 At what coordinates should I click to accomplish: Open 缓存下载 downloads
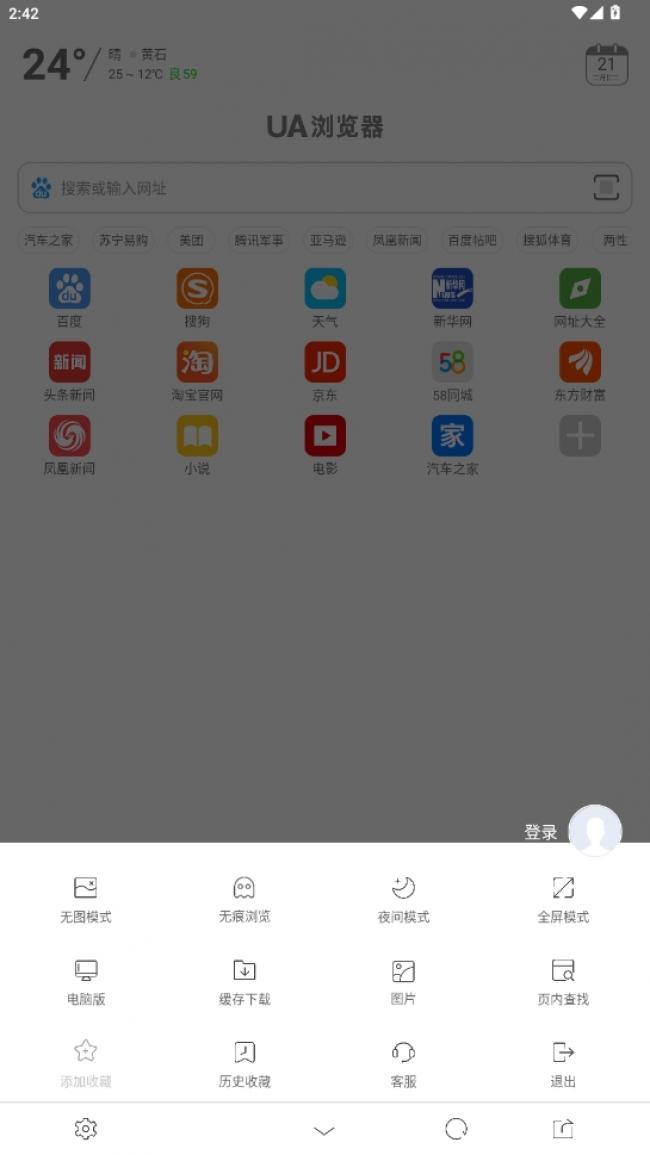point(244,982)
